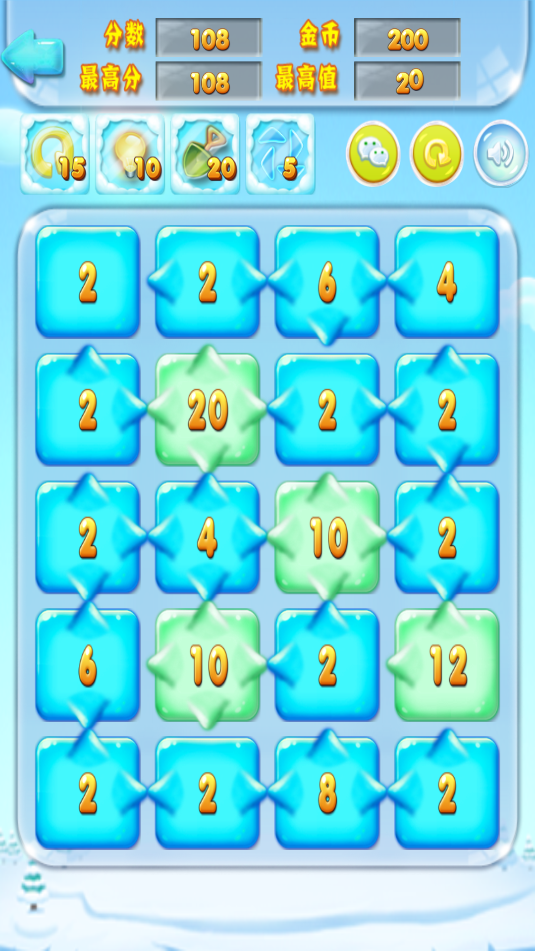Share via the WeChat button
This screenshot has width=535, height=951.
click(373, 153)
